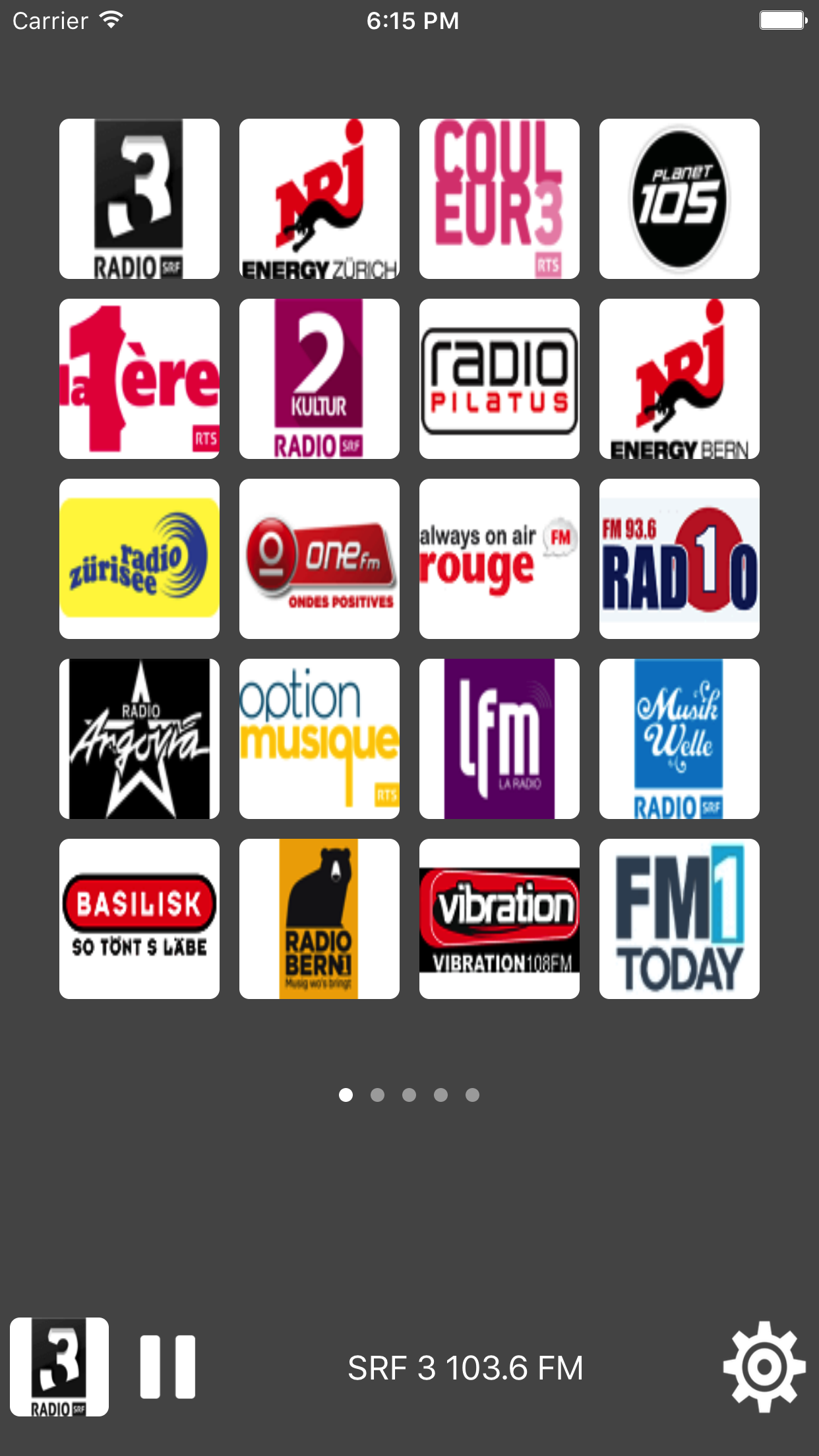Play the Energy Bern station
This screenshot has height=1456, width=819.
[679, 379]
